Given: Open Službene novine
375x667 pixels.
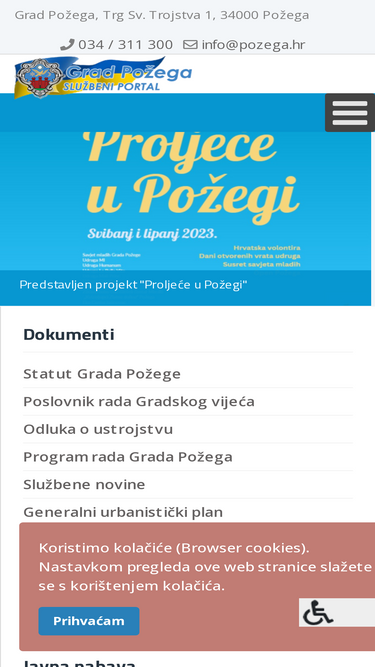Looking at the screenshot, I should coord(84,485).
